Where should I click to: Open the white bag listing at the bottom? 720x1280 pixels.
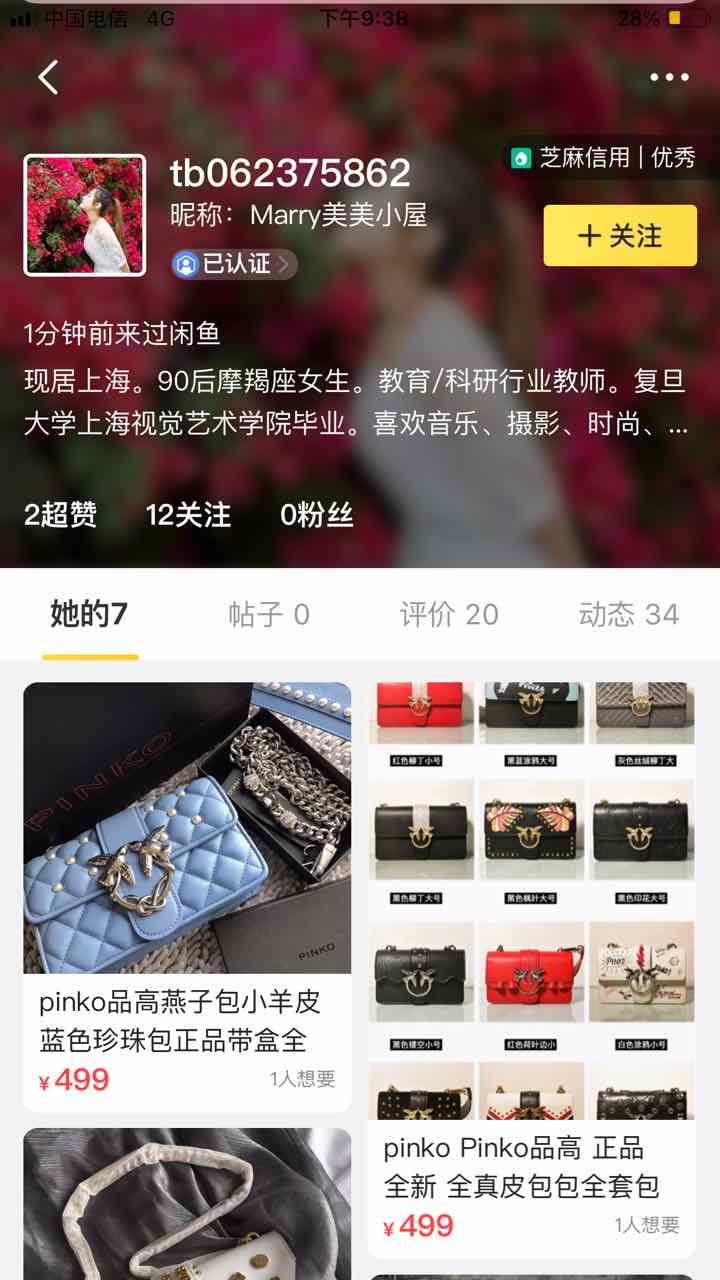click(187, 1204)
